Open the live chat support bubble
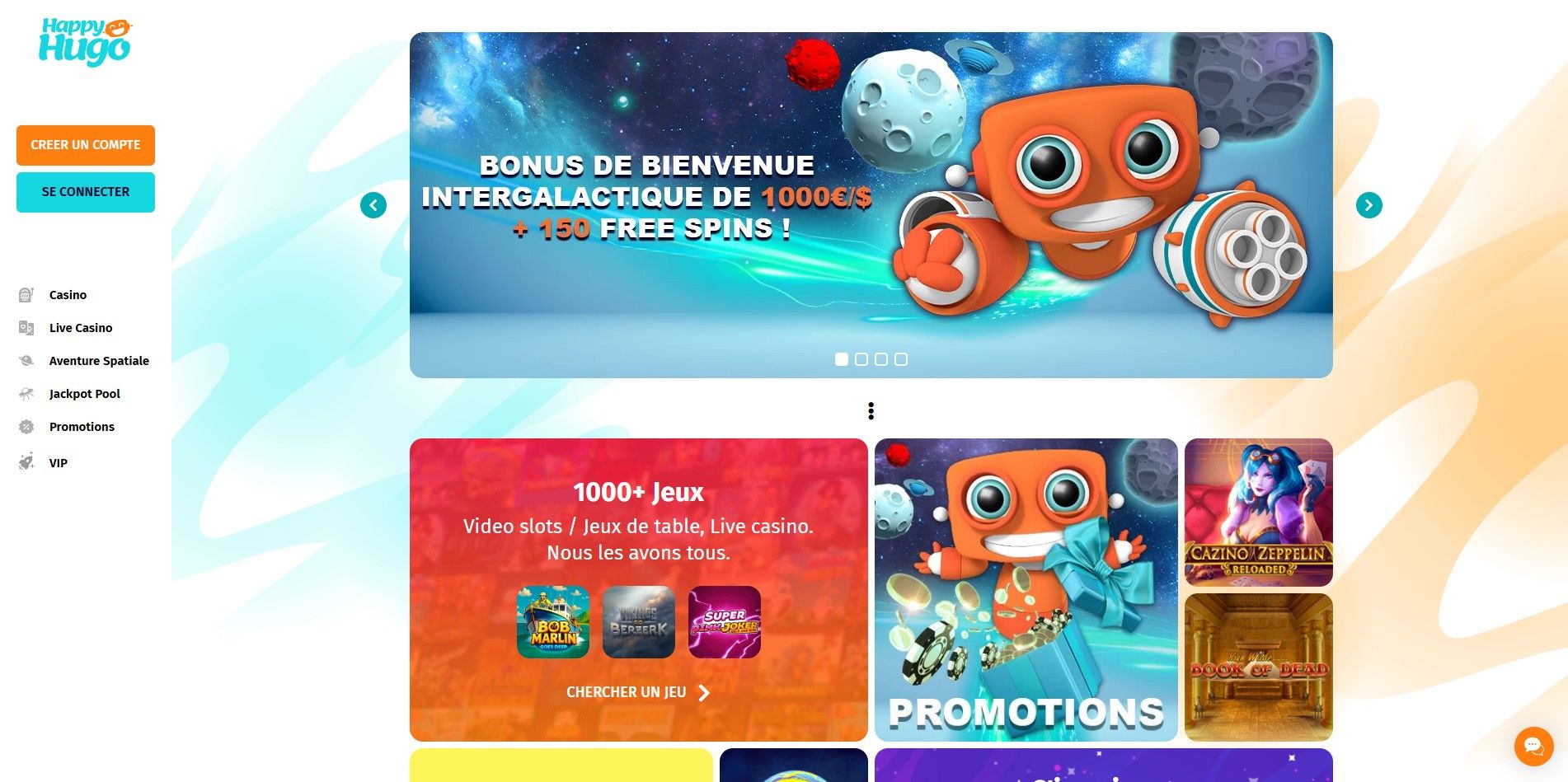The height and width of the screenshot is (782, 1568). (1533, 746)
